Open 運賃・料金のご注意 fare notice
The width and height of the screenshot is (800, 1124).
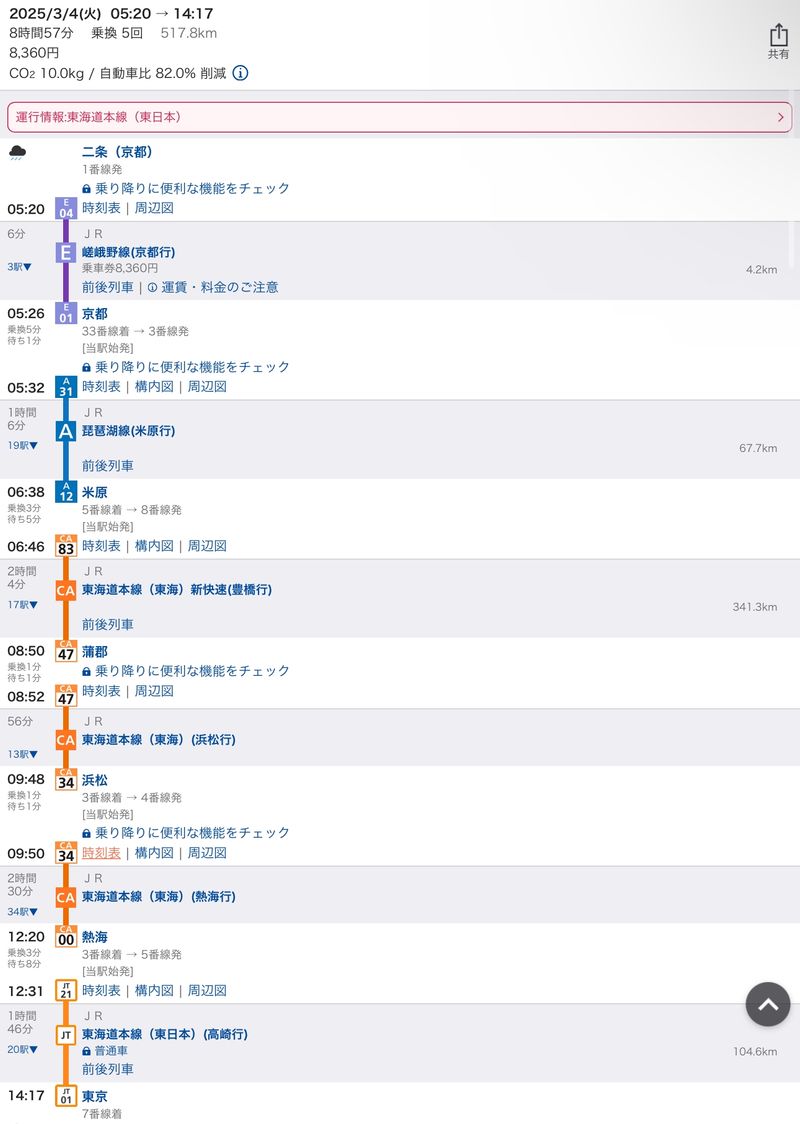pos(219,287)
